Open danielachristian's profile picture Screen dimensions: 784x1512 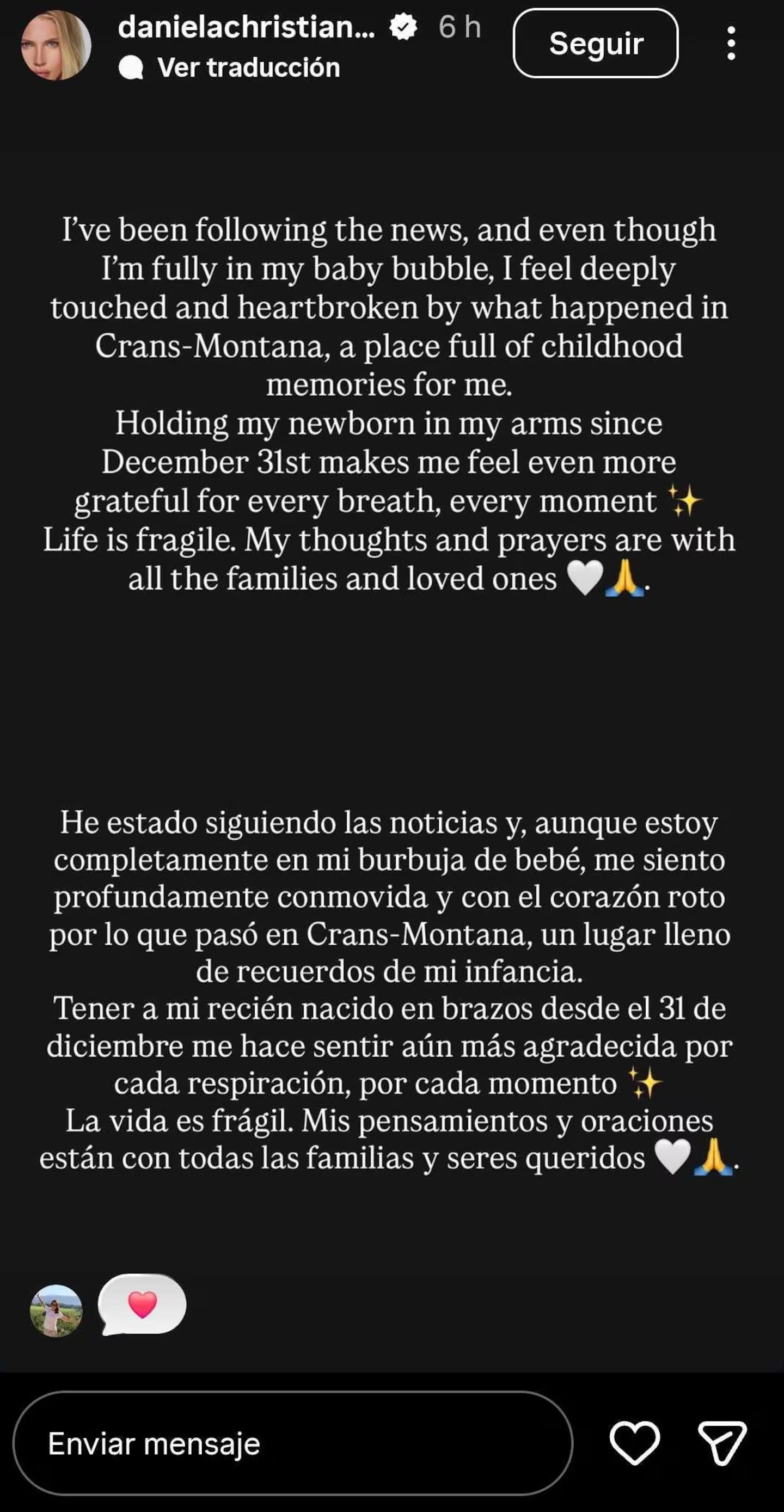[56, 45]
